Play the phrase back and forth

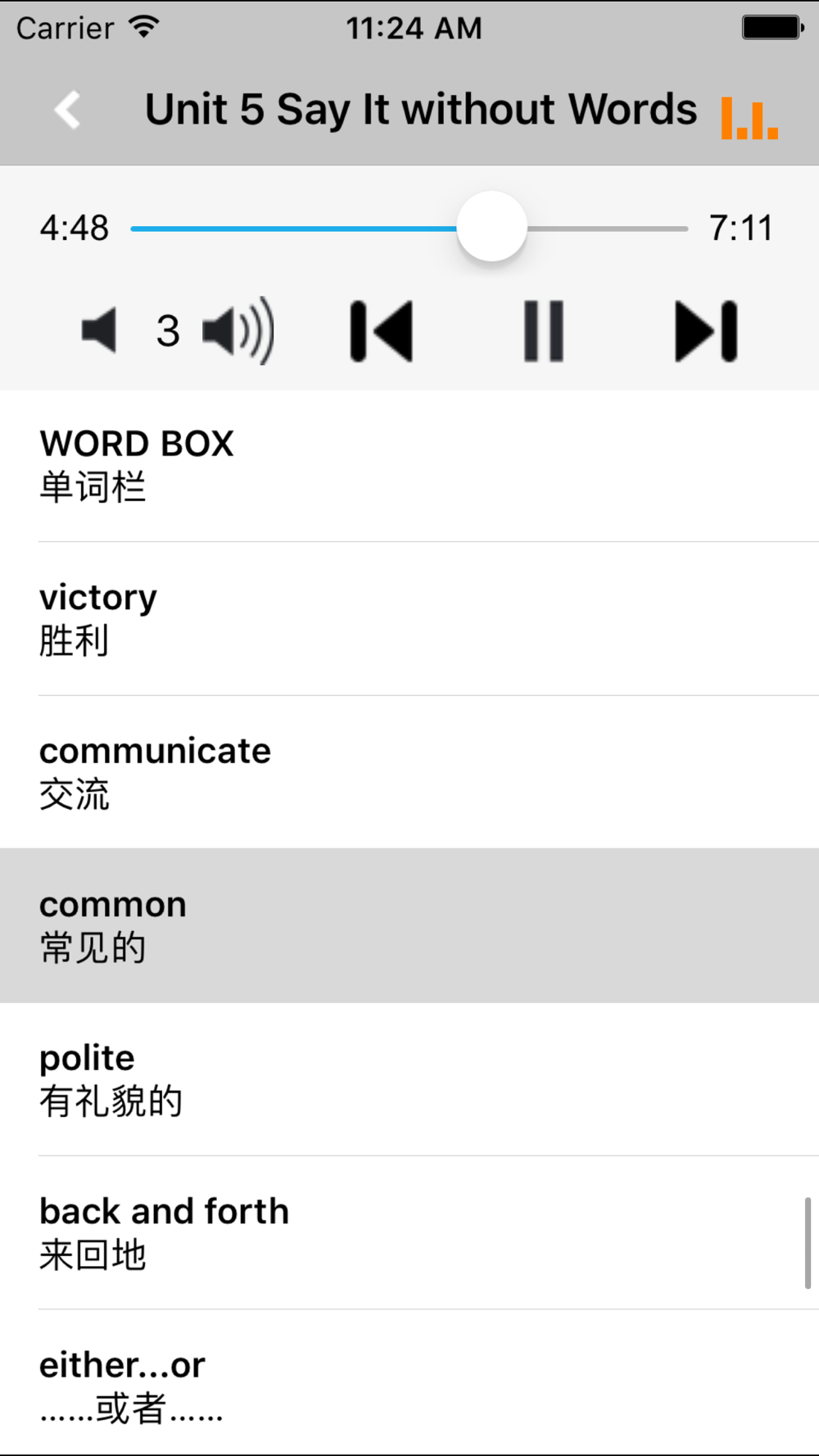pos(409,1232)
